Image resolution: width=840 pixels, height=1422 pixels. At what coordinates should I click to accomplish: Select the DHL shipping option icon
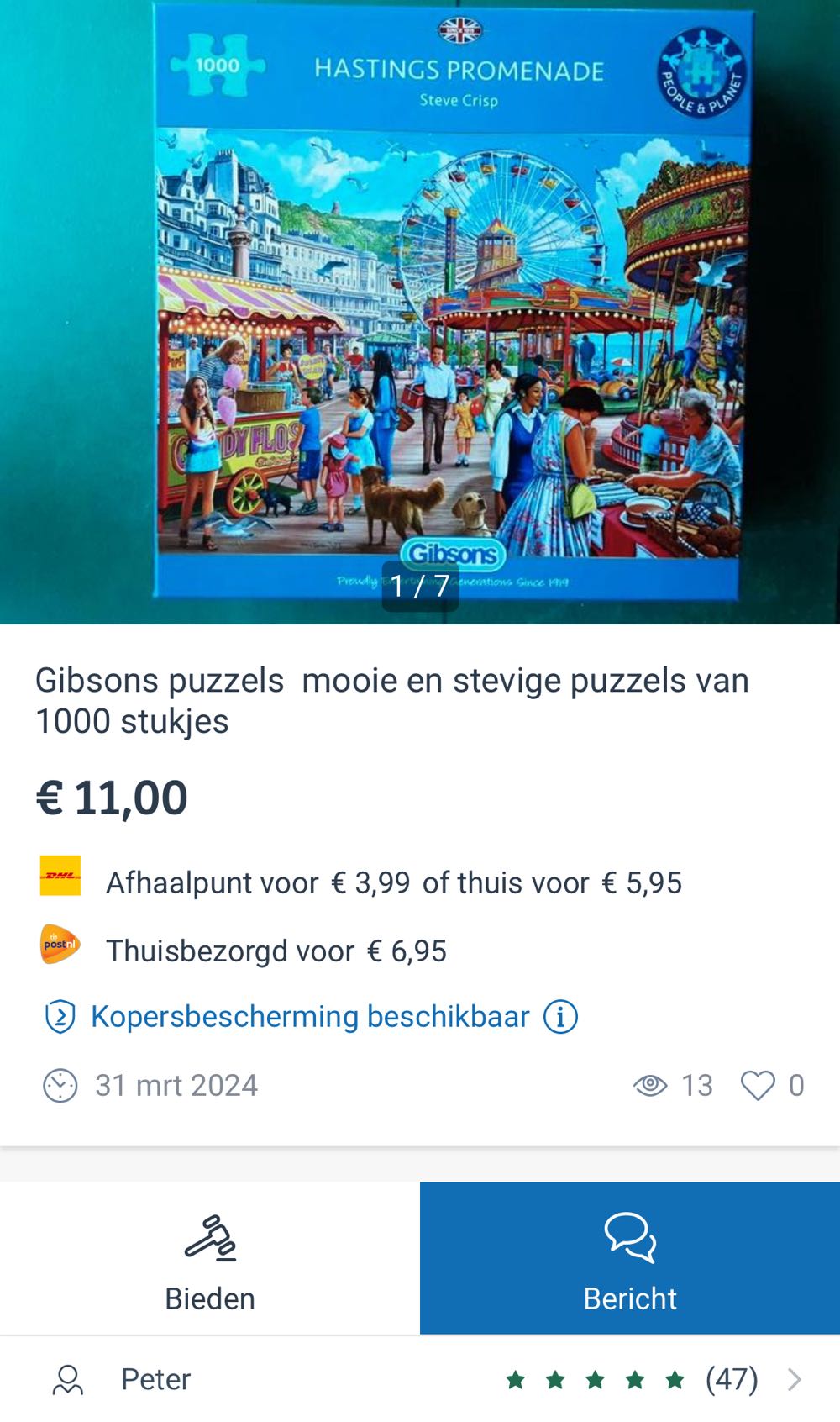click(59, 877)
